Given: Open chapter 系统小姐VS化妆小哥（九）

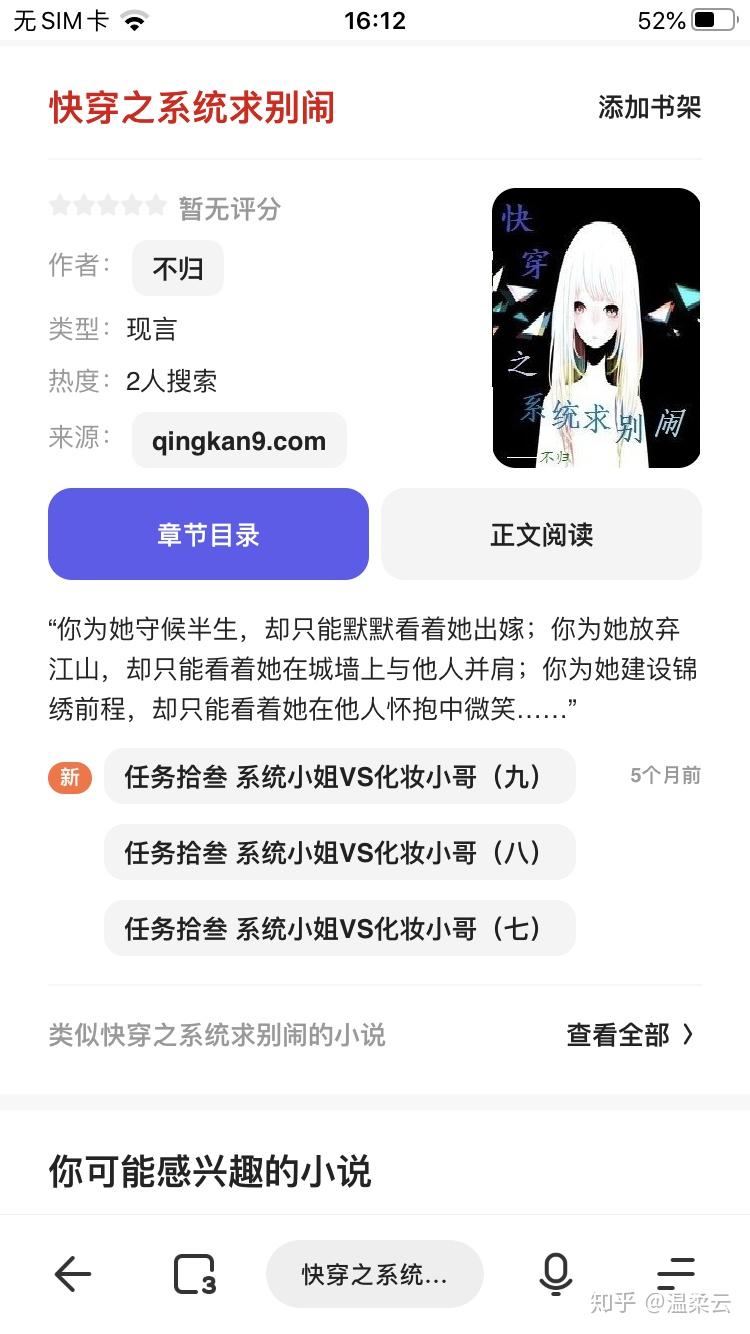Looking at the screenshot, I should tap(339, 776).
